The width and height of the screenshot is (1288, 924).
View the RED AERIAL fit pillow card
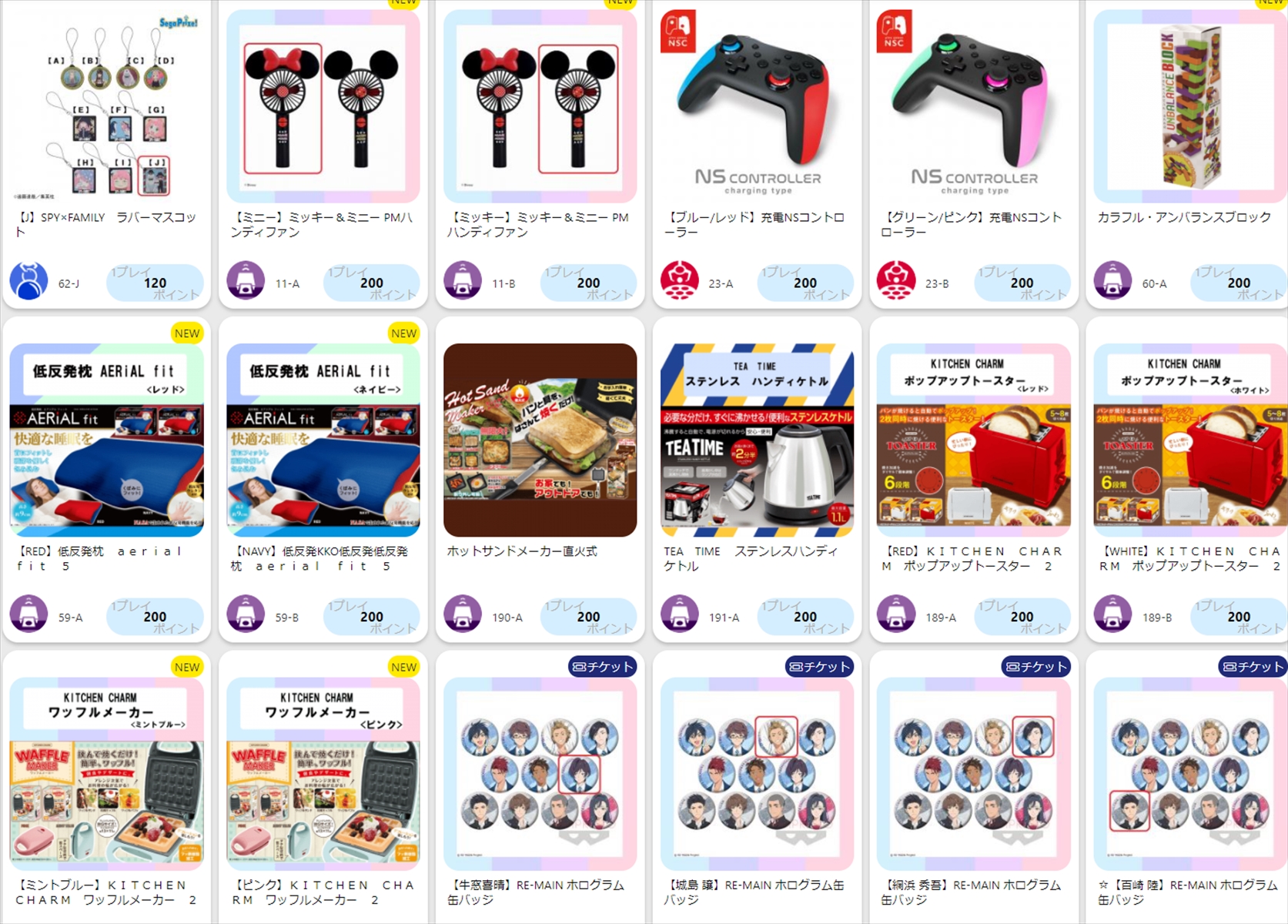point(106,440)
